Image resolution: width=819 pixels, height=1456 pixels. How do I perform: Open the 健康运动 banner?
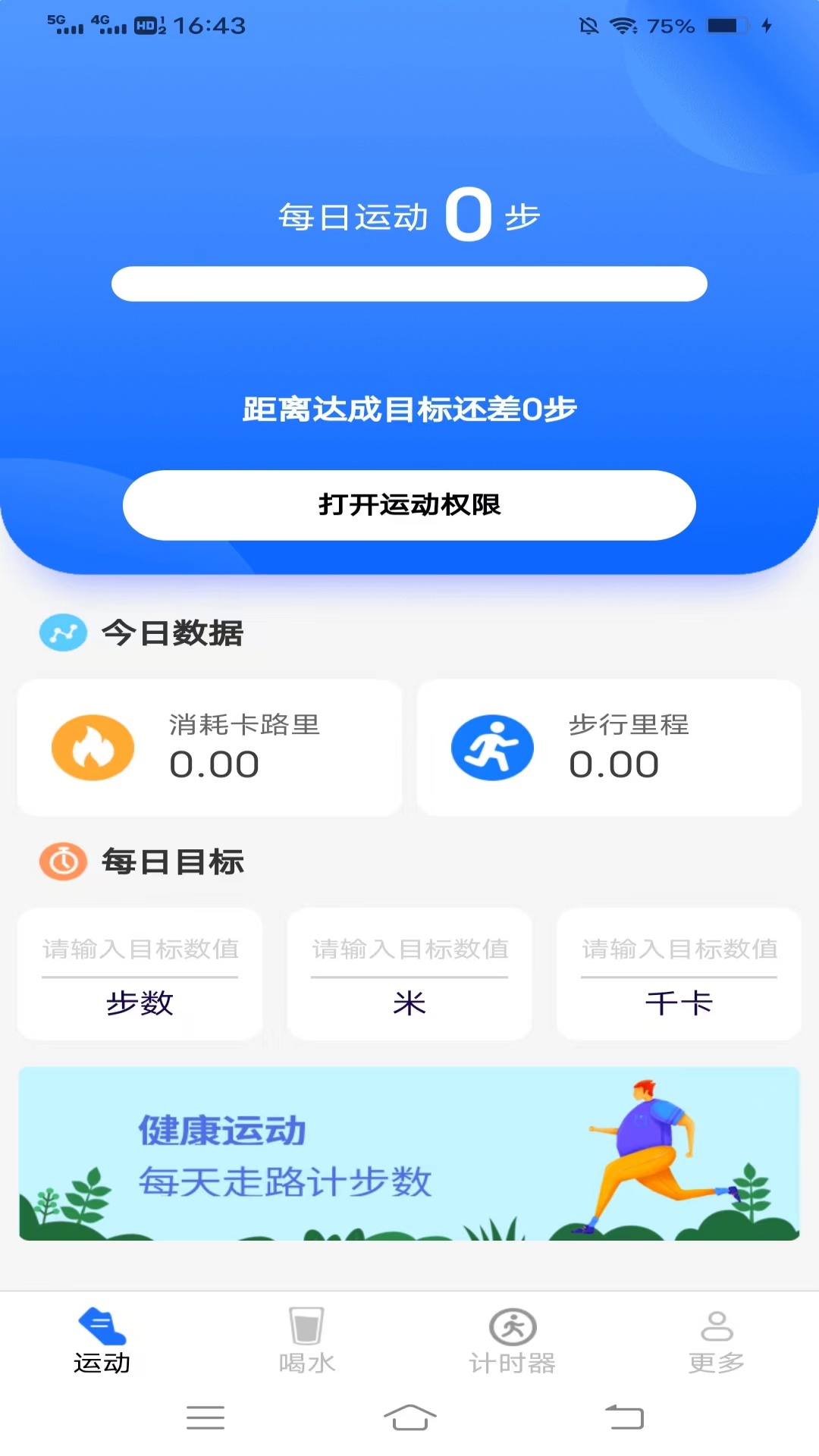pyautogui.click(x=409, y=1153)
